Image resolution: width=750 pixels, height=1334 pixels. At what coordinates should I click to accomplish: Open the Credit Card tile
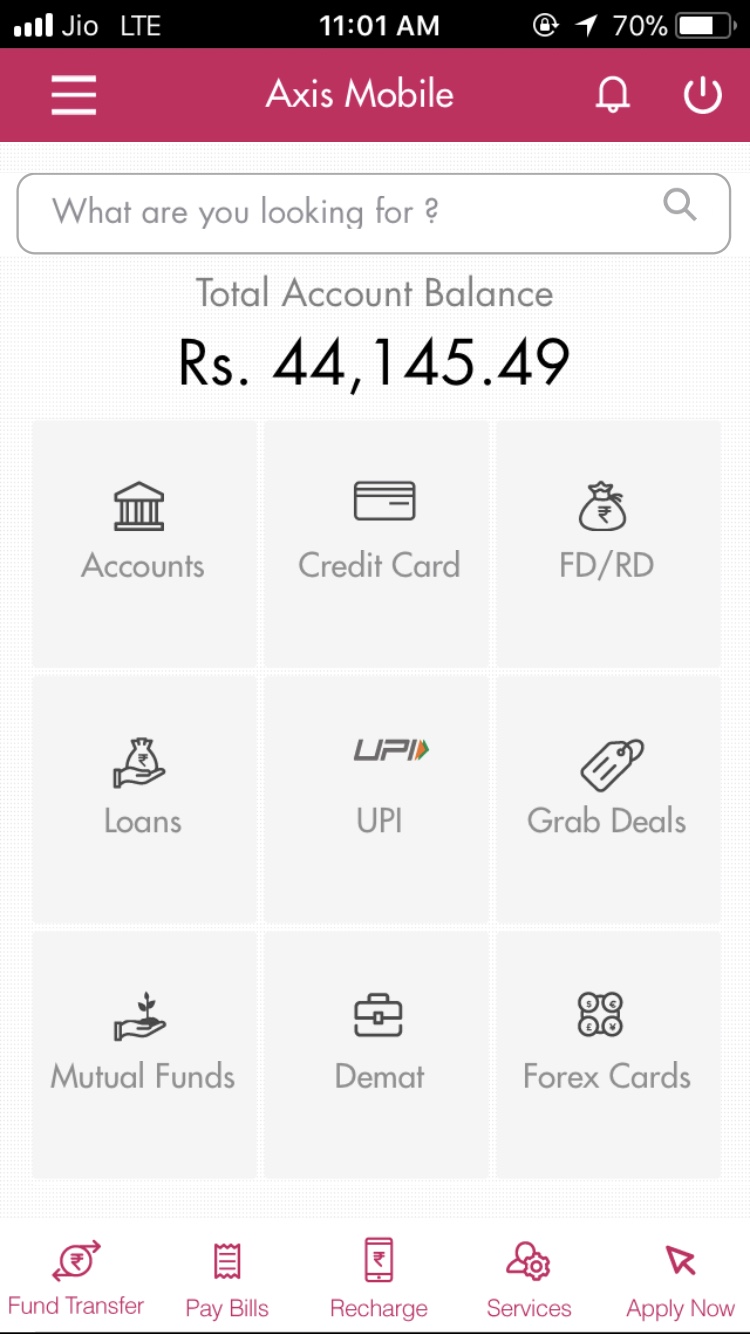pos(378,543)
